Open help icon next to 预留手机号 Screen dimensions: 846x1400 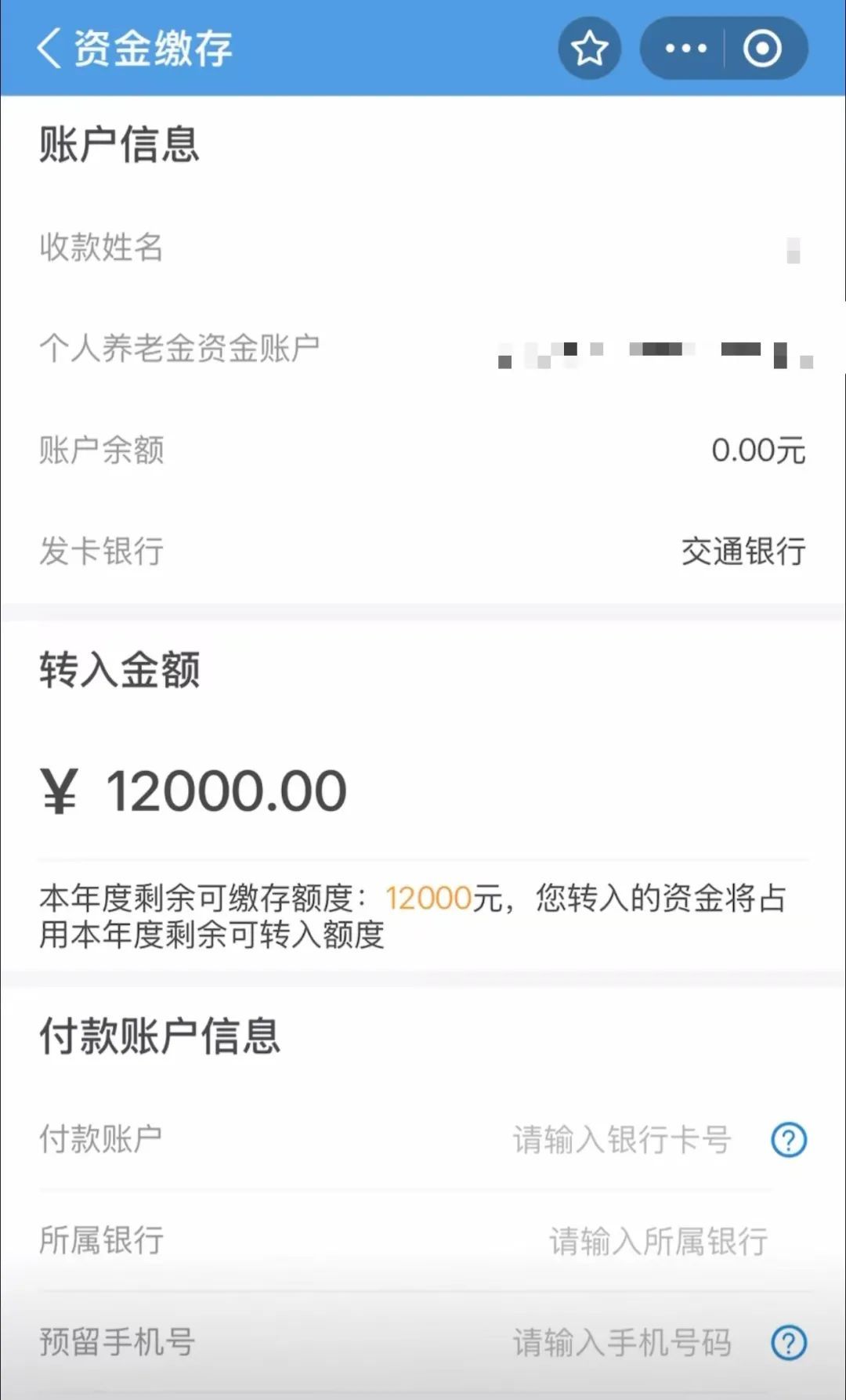point(789,1343)
